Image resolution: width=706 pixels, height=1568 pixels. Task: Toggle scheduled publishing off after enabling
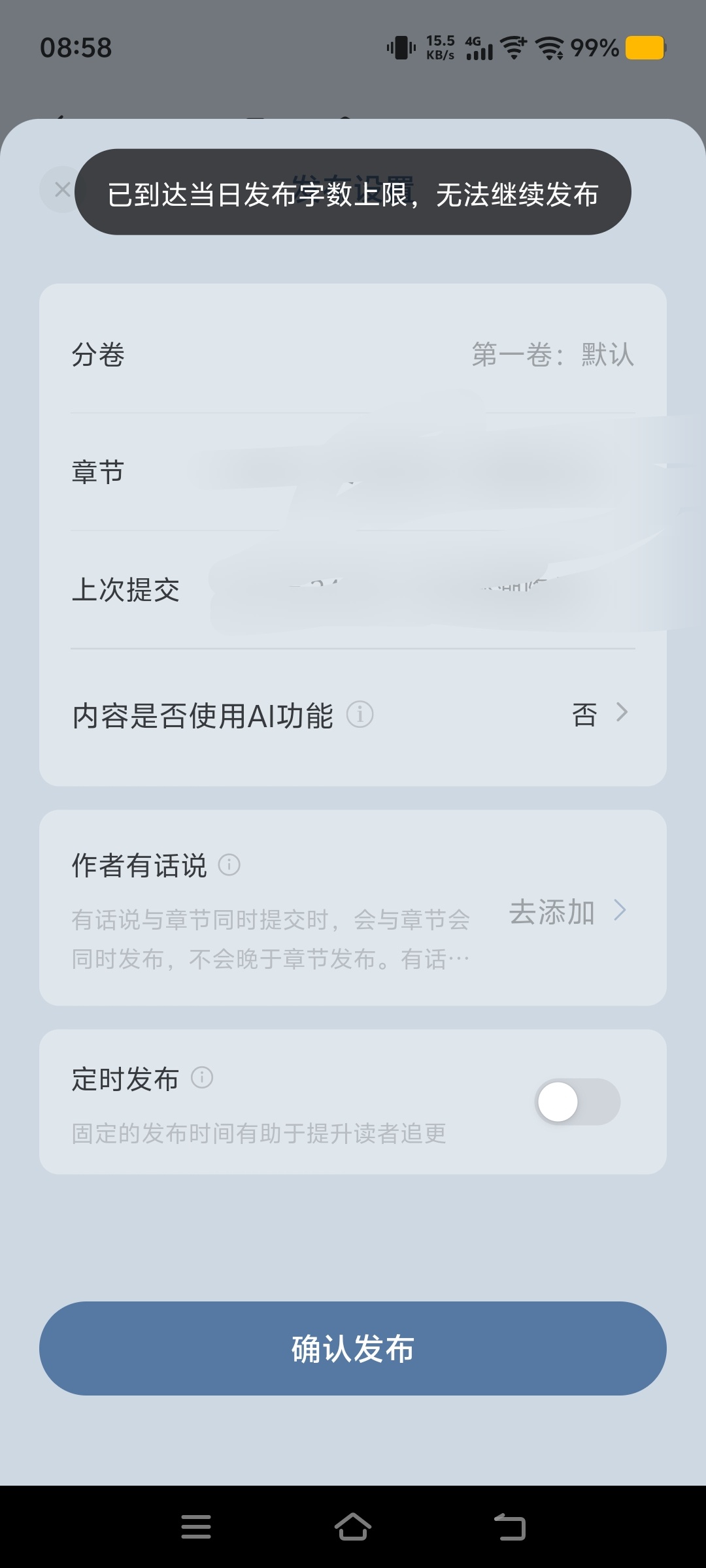(x=579, y=1102)
